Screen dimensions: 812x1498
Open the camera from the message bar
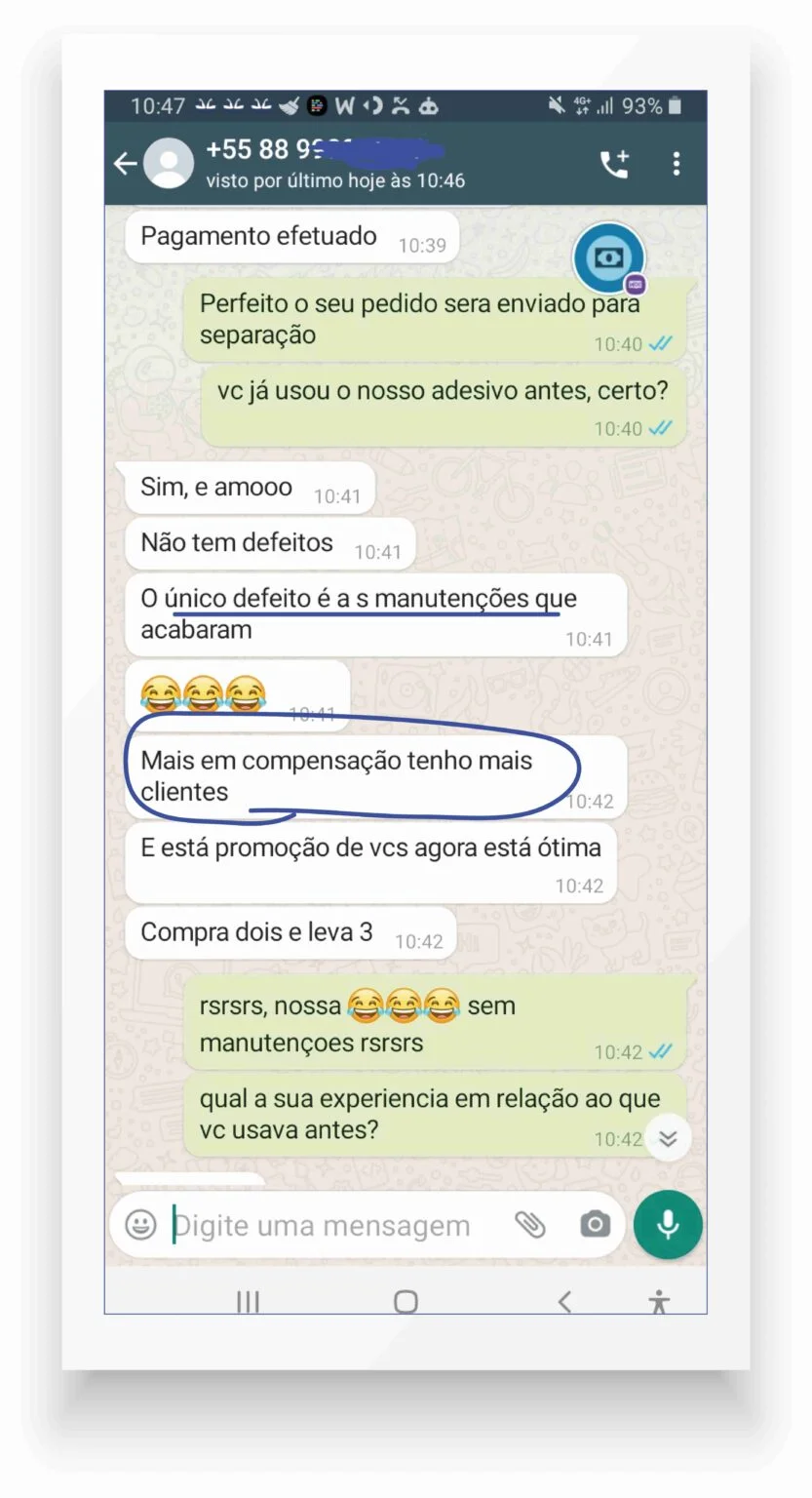coord(595,1225)
